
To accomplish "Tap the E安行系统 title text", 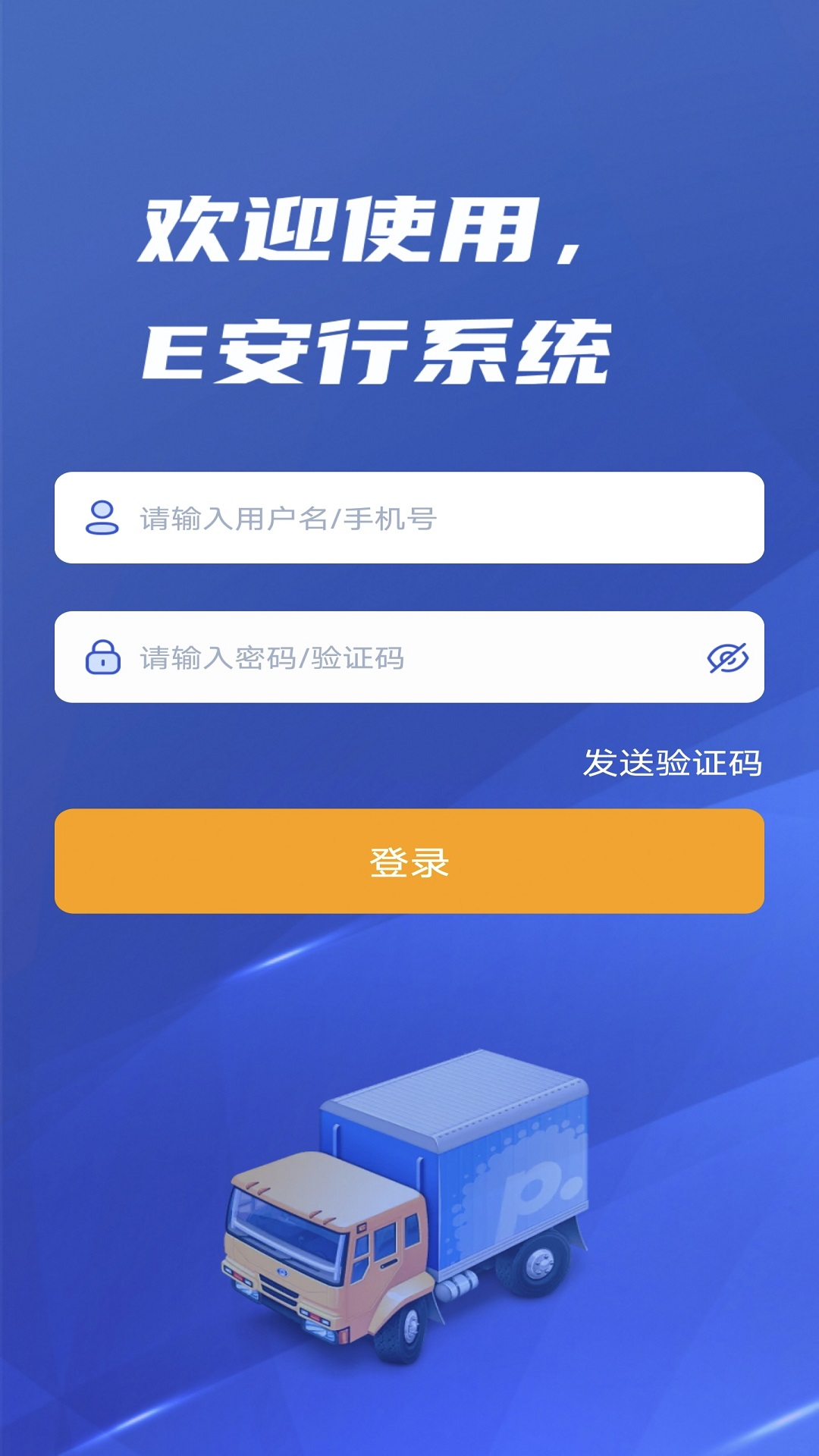I will (x=379, y=349).
